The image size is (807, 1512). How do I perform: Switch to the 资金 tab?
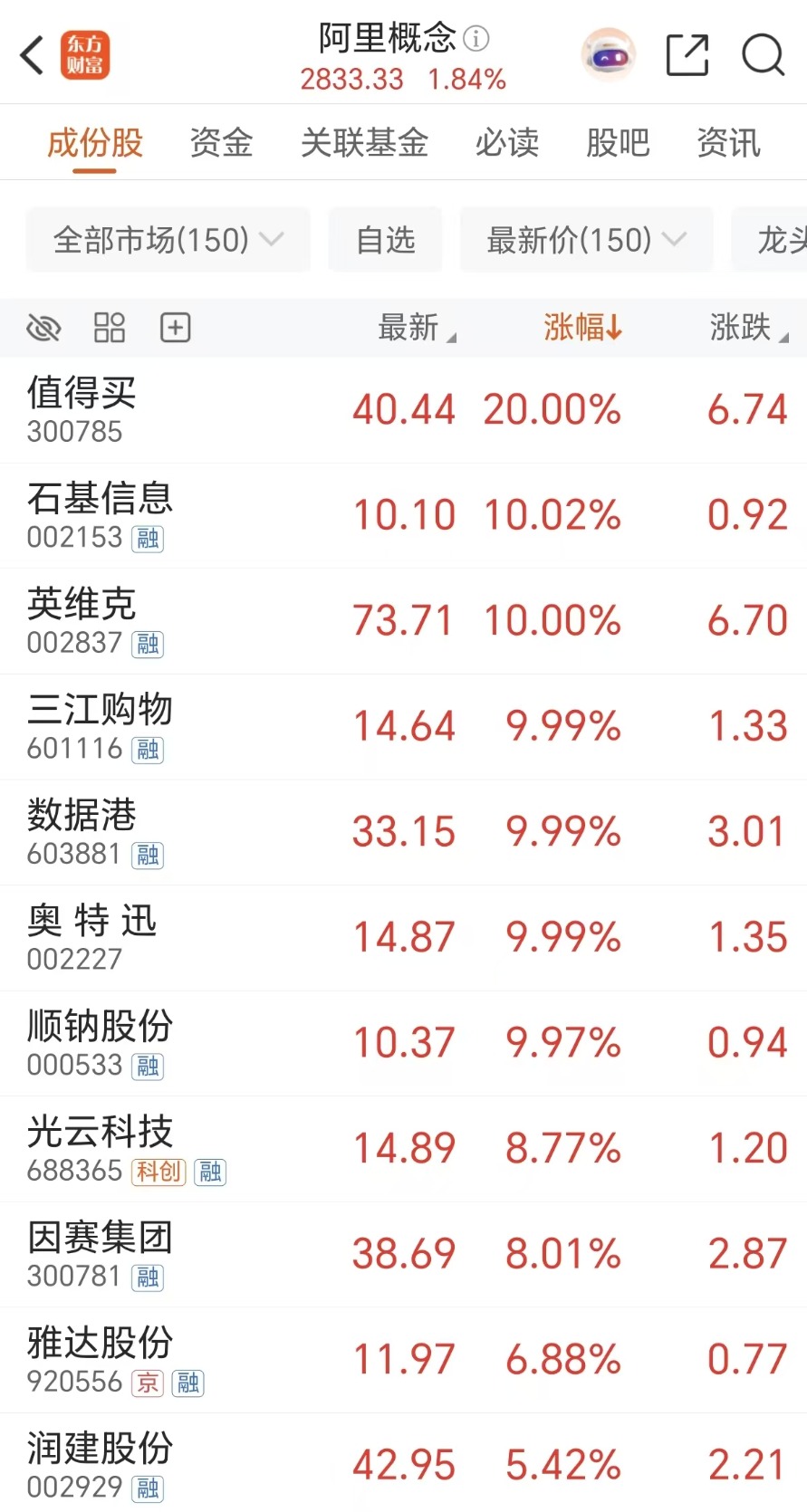[221, 143]
